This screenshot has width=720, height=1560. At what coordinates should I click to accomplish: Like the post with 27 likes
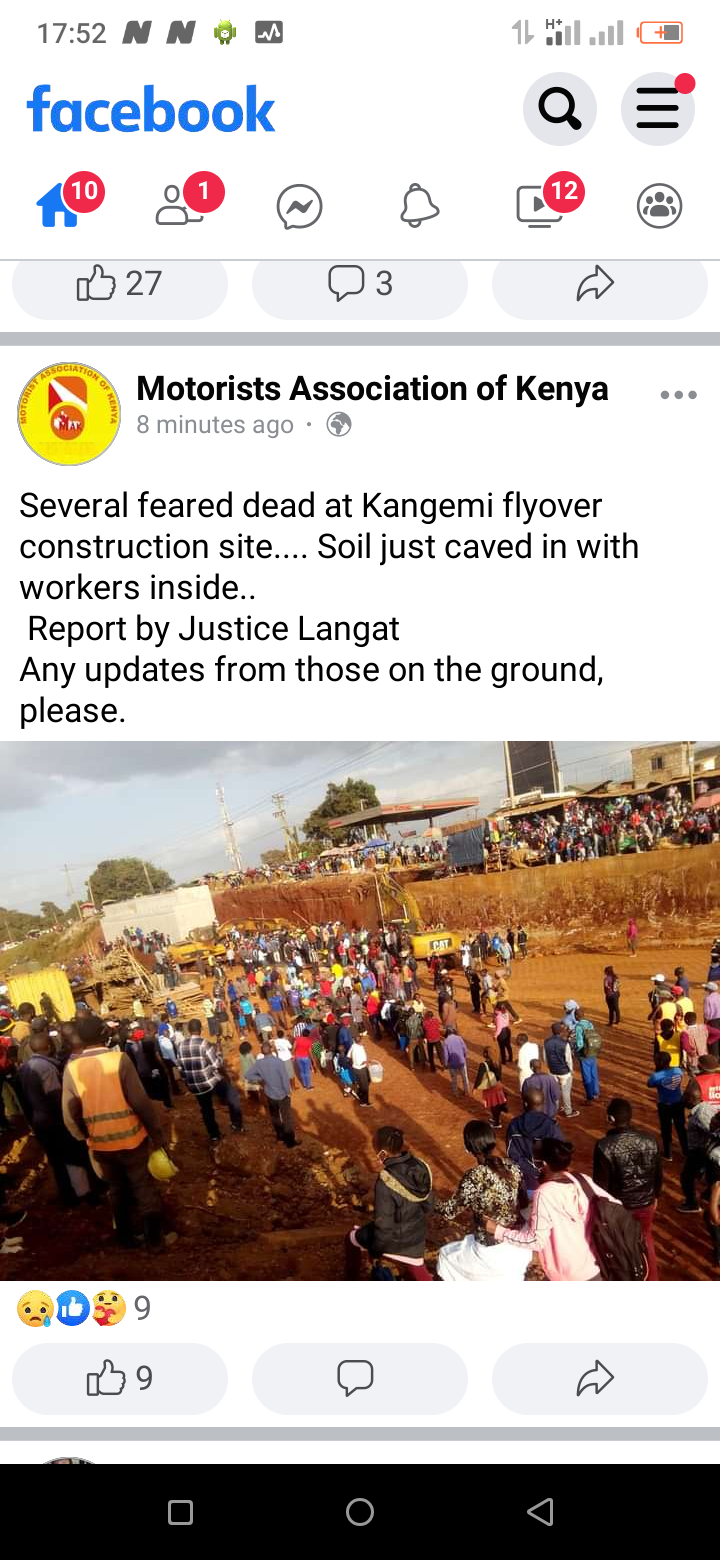tap(119, 284)
